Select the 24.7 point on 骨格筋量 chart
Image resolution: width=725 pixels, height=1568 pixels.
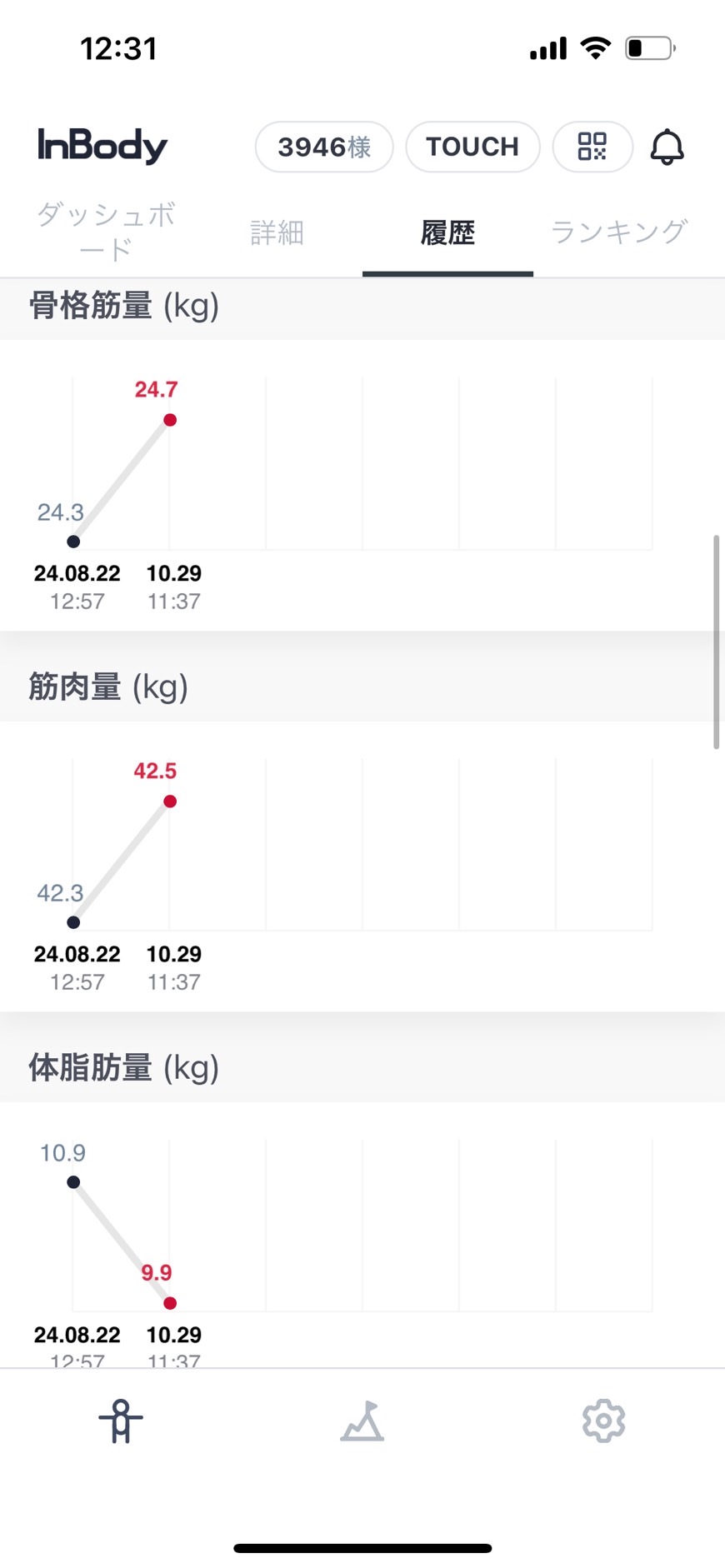(170, 420)
